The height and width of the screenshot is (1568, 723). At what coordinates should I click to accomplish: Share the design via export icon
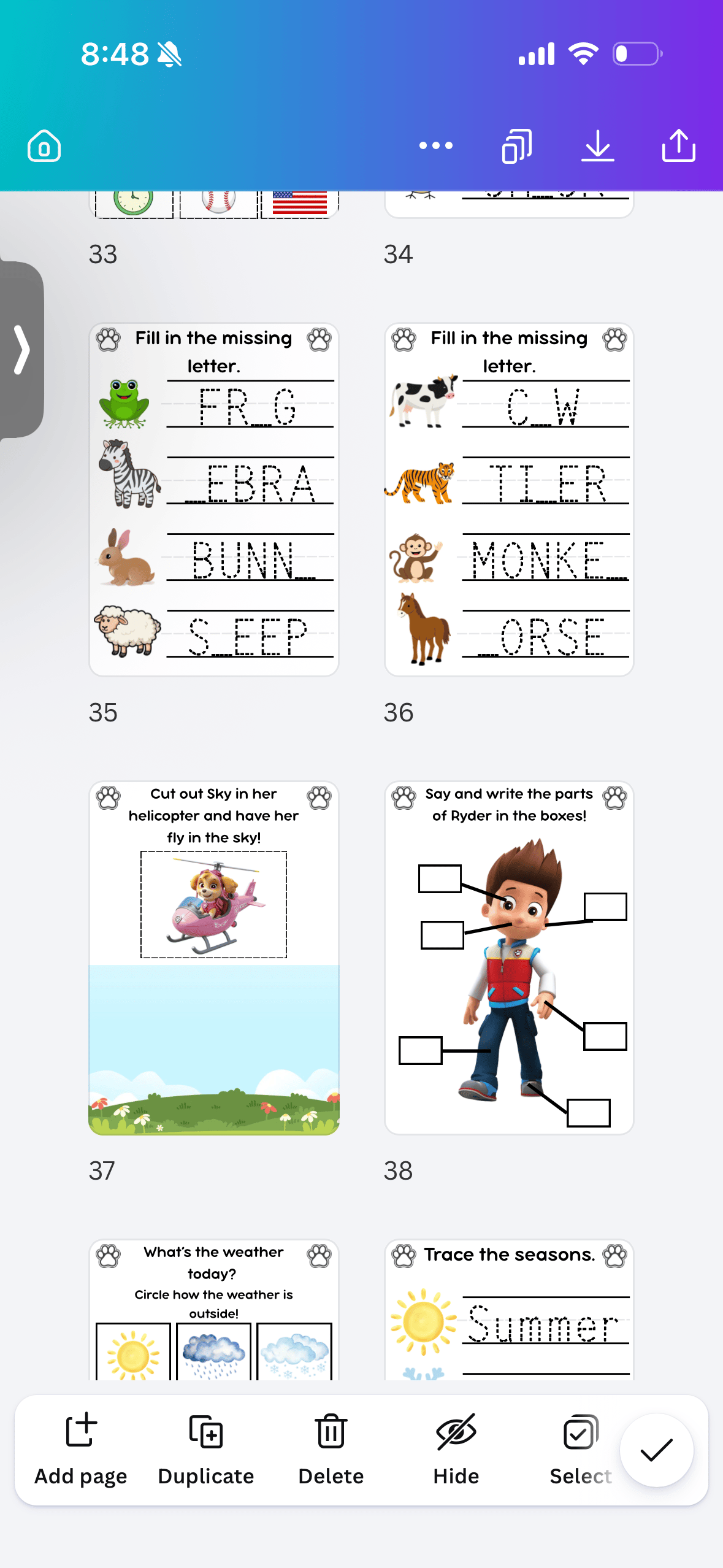coord(679,146)
